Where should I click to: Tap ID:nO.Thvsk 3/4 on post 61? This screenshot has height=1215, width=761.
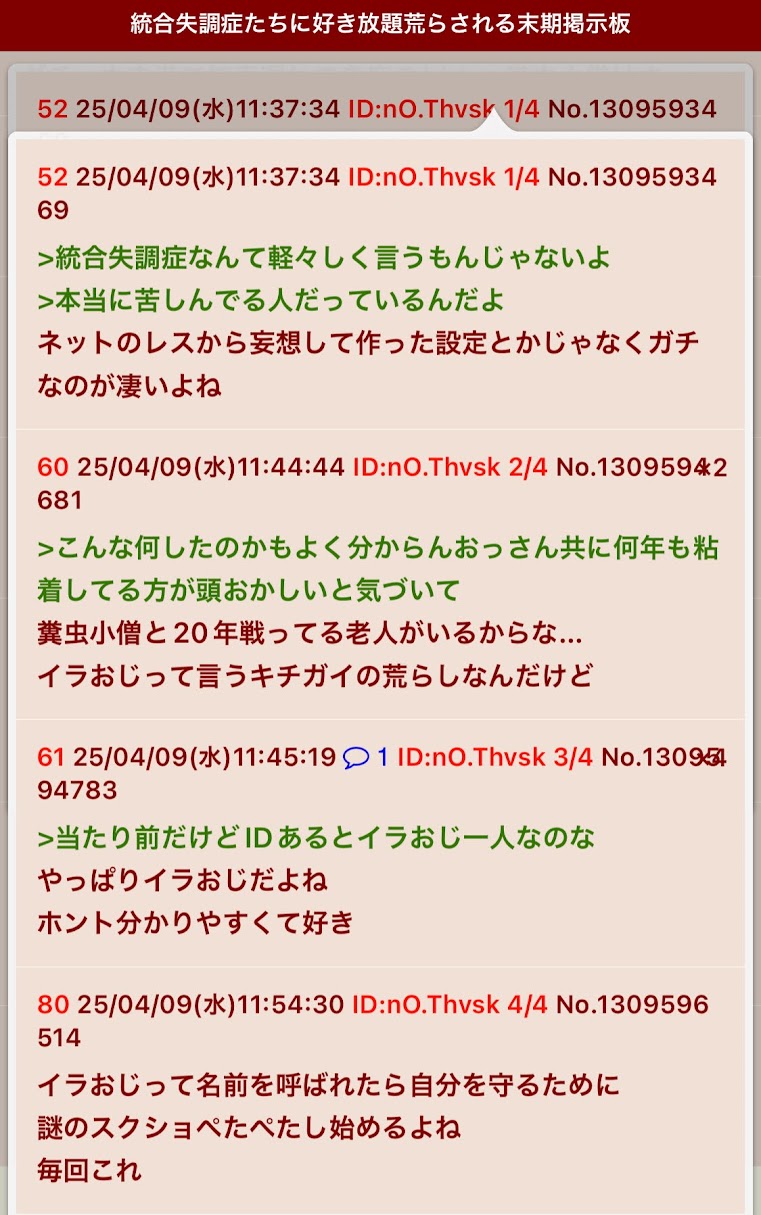pyautogui.click(x=495, y=757)
